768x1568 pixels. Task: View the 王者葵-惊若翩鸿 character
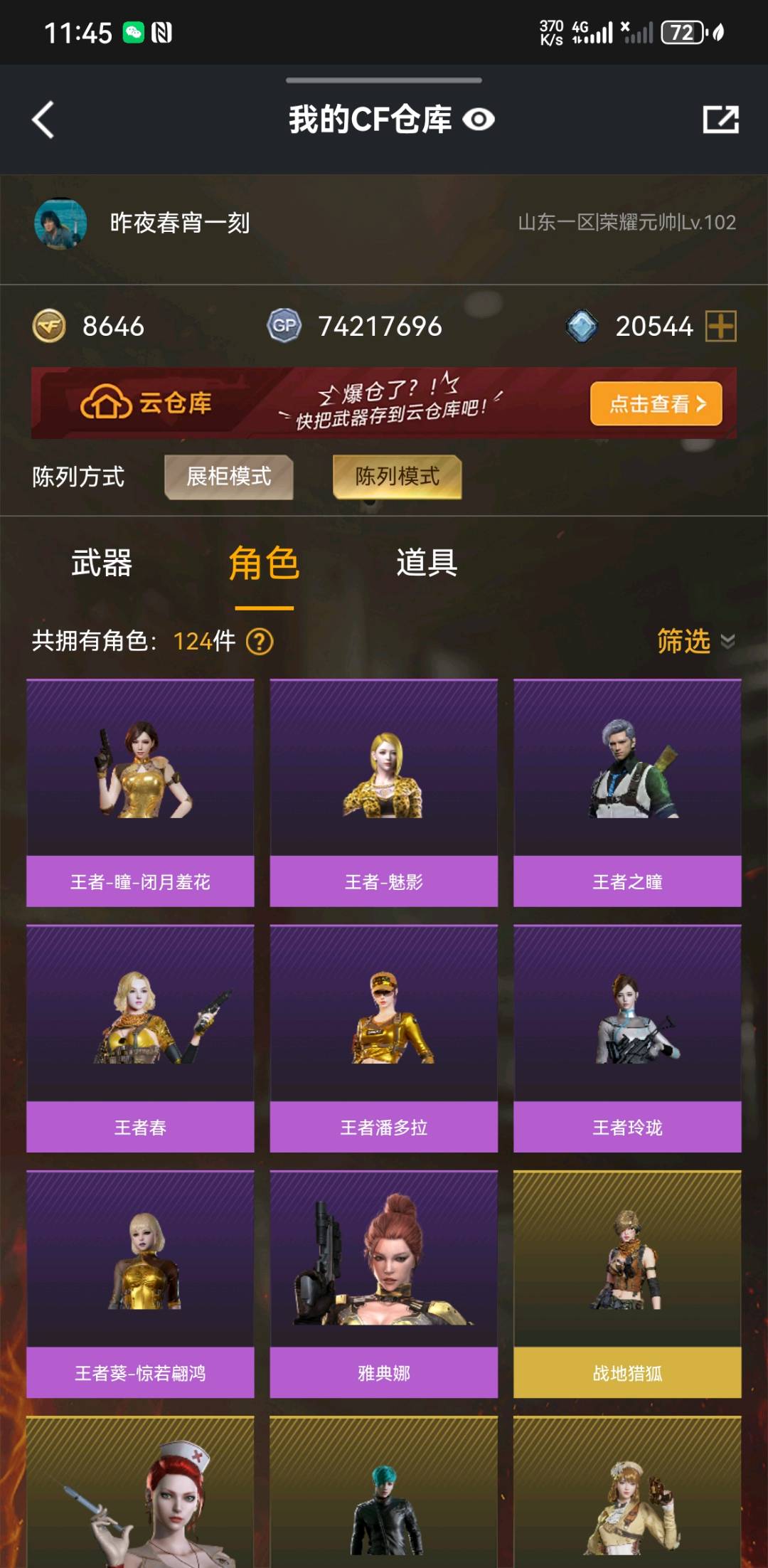click(x=140, y=1283)
